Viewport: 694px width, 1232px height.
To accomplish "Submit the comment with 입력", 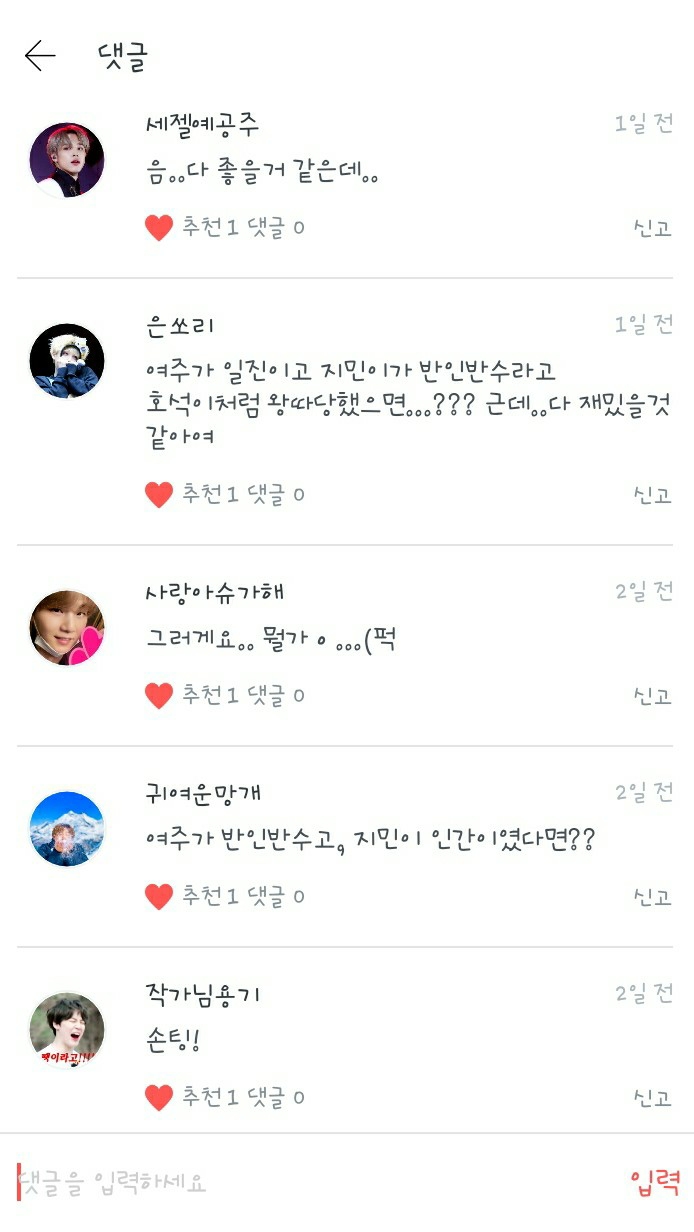I will (656, 1183).
